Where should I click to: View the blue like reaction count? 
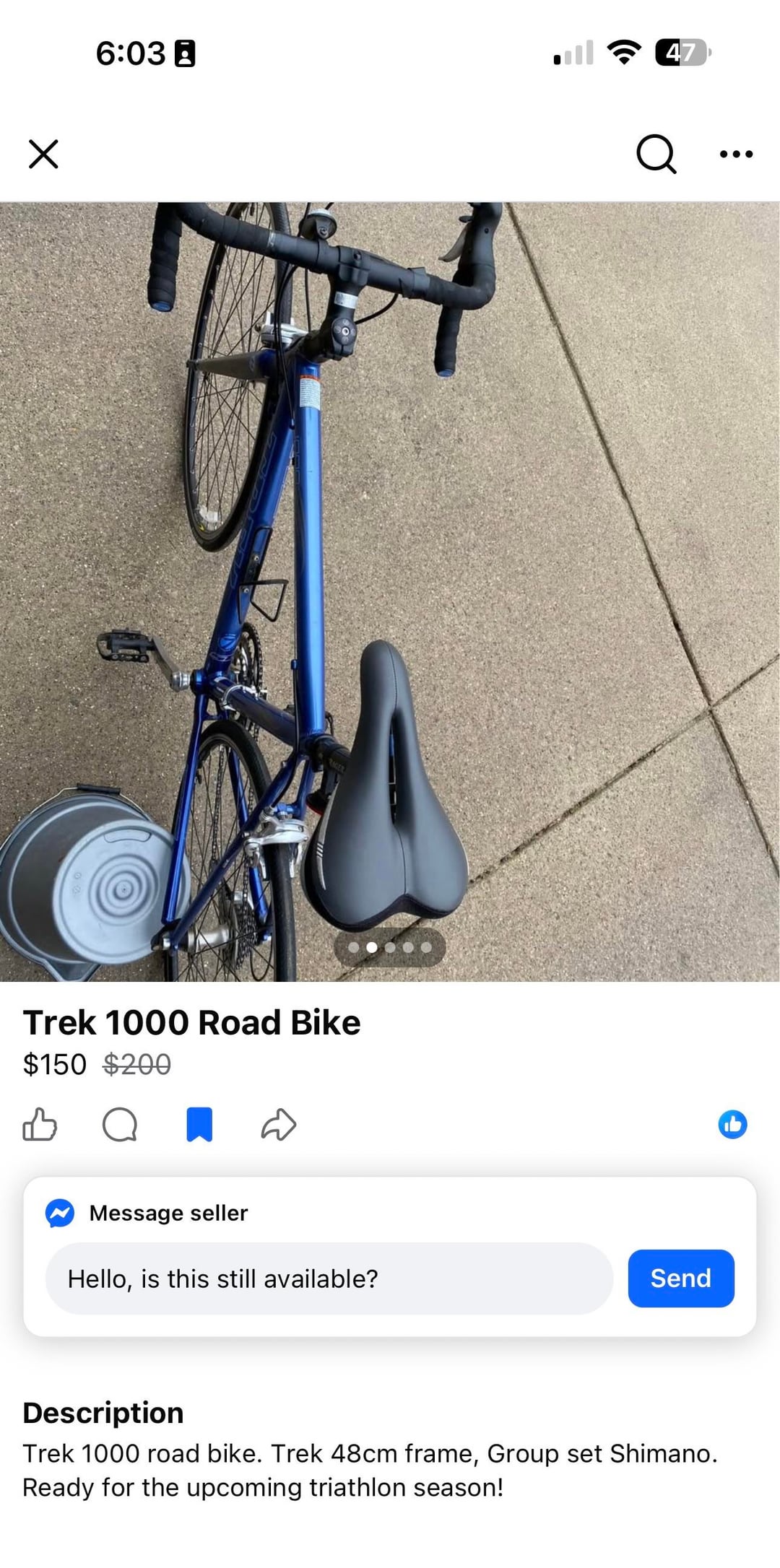[732, 1125]
